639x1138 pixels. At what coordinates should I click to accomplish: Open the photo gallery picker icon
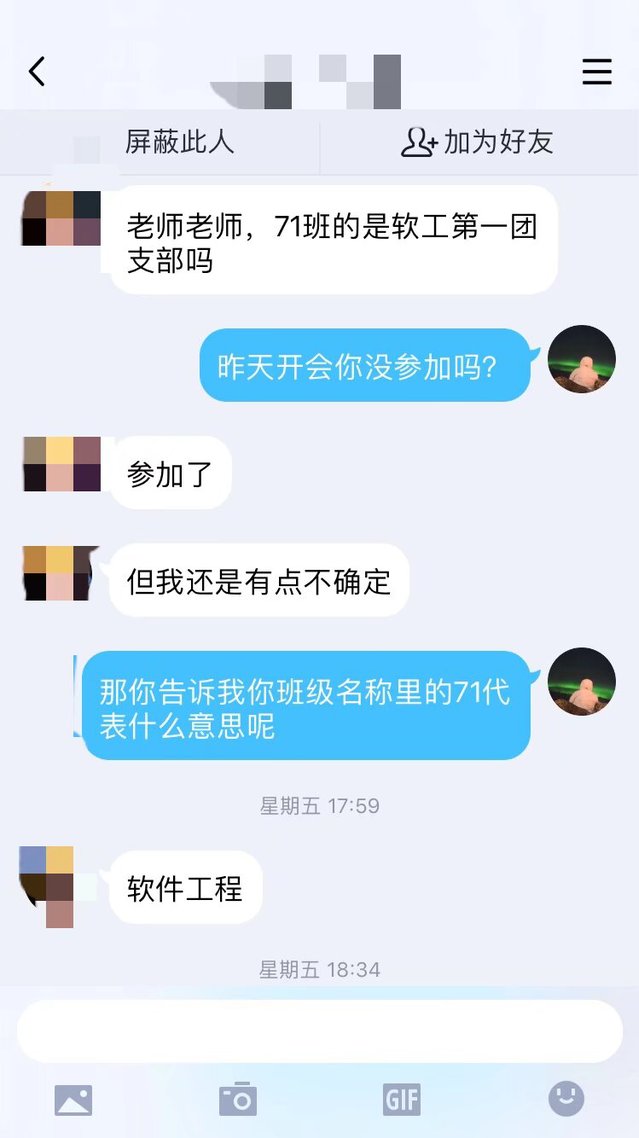point(73,1100)
